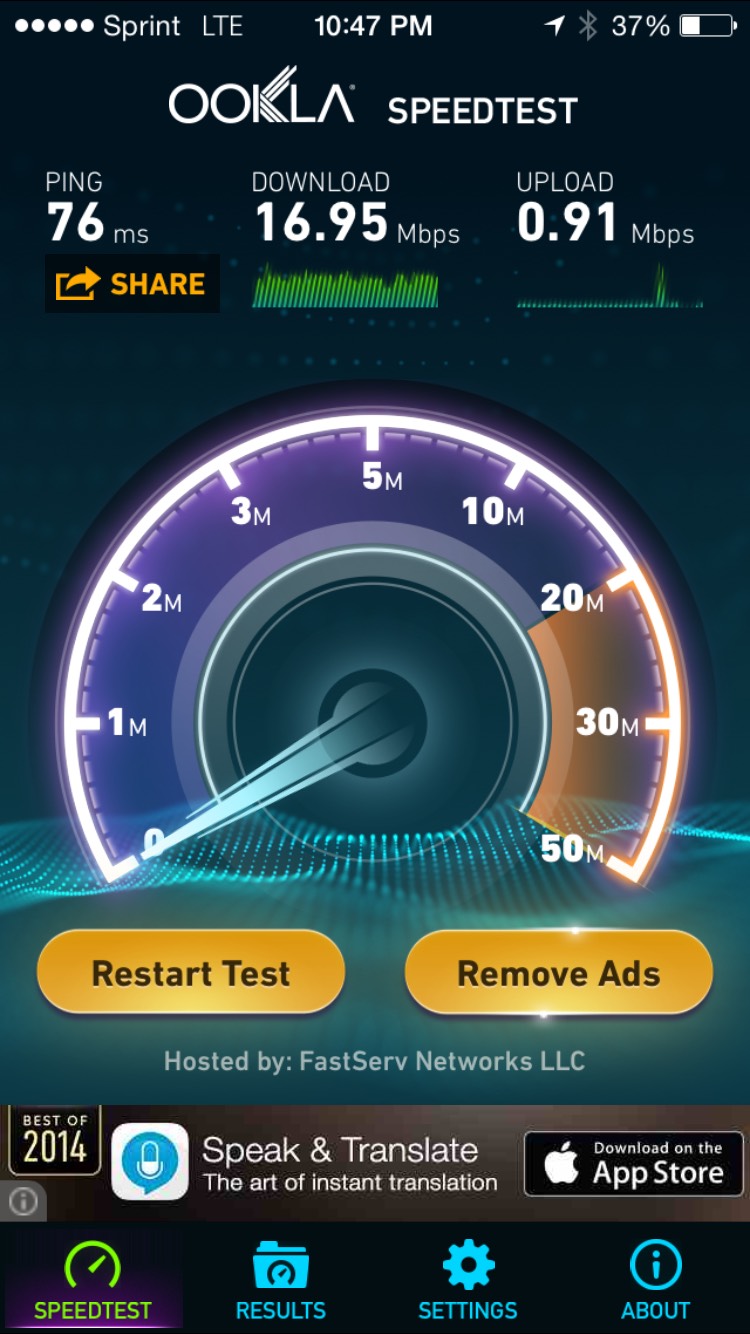The height and width of the screenshot is (1334, 750).
Task: Share the speed test result
Action: click(132, 285)
